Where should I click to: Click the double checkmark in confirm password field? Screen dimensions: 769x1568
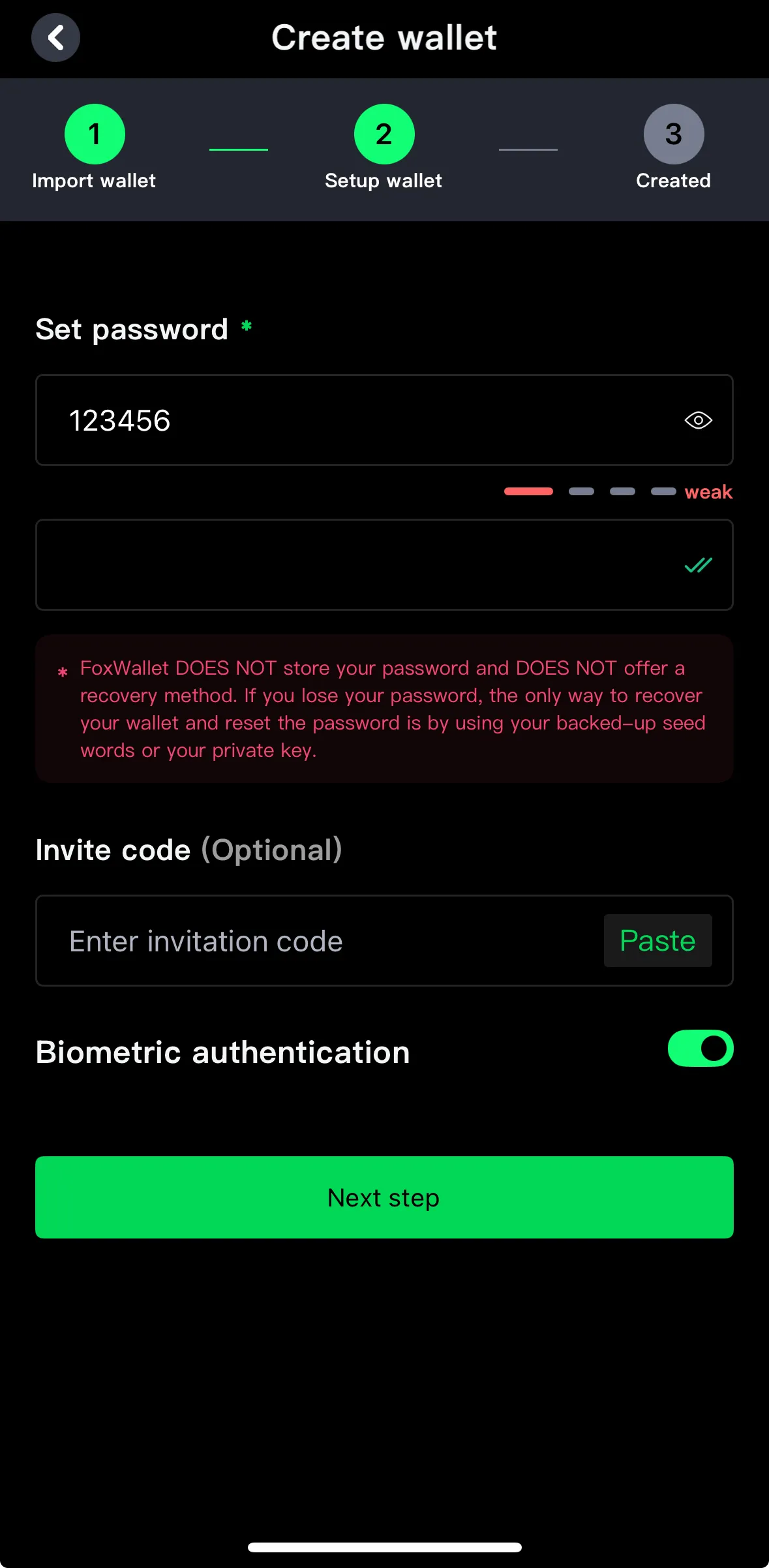click(697, 565)
